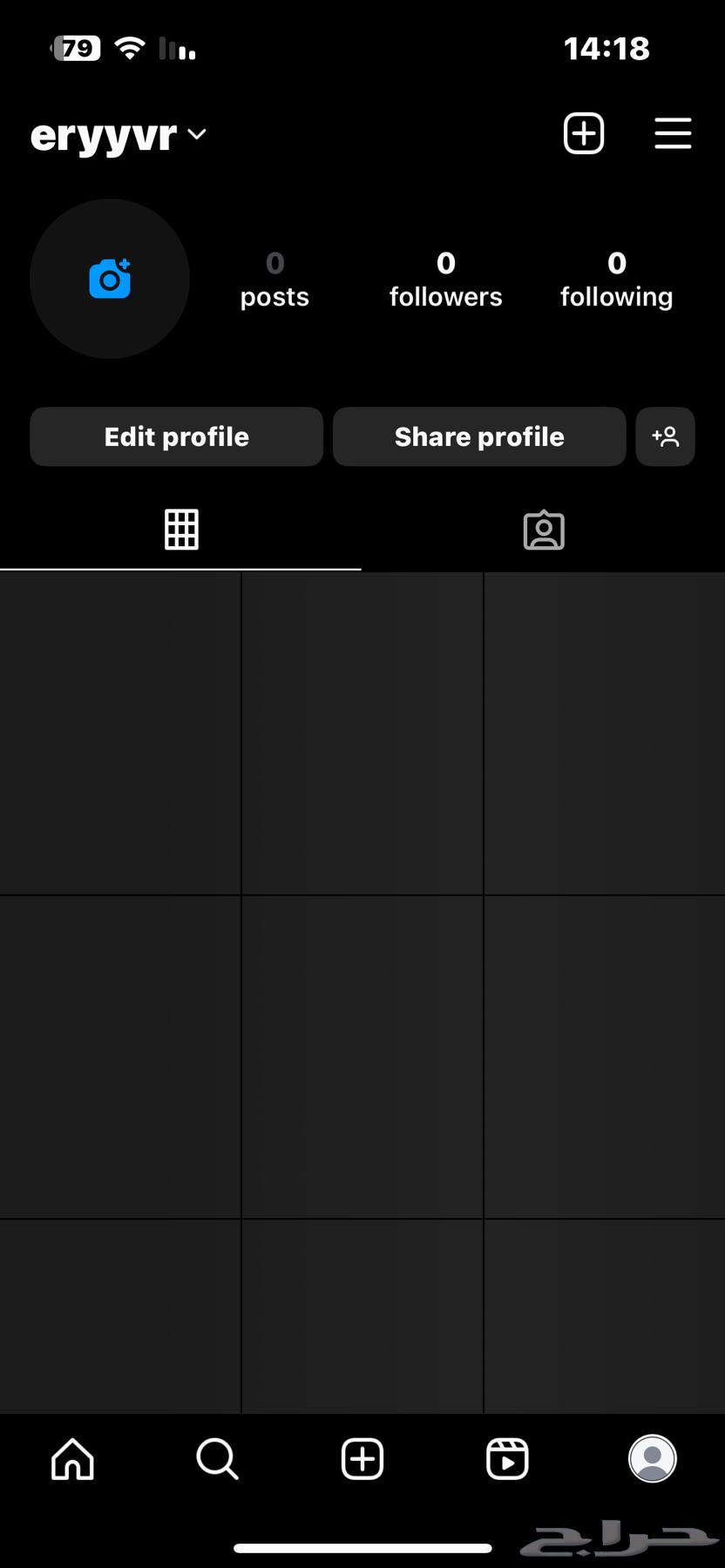The height and width of the screenshot is (1568, 725).
Task: Open the Search tab
Action: click(x=217, y=1458)
